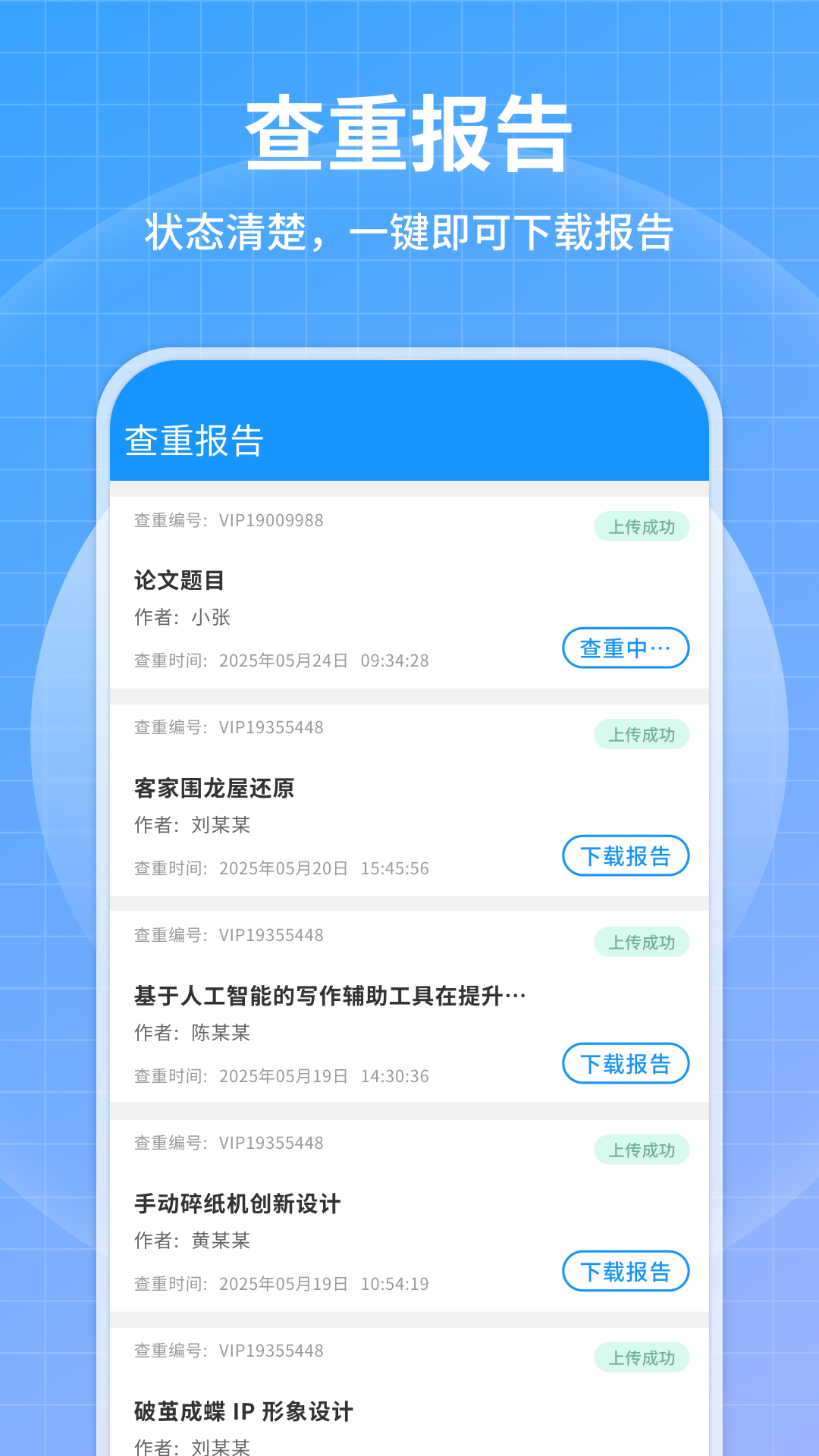
Task: Download the report for 手动碎纸机创新设计
Action: click(x=625, y=1272)
